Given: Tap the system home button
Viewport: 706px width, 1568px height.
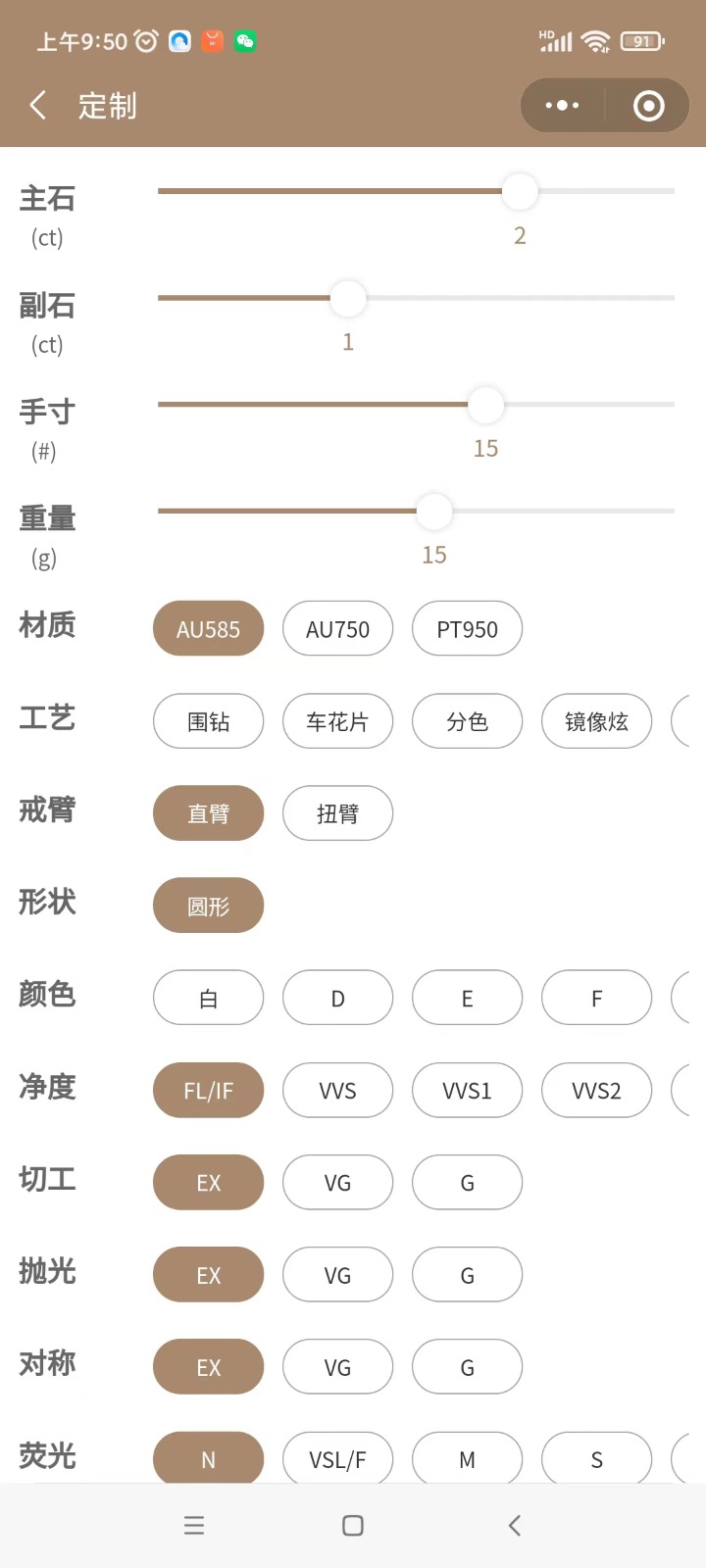Looking at the screenshot, I should [353, 1526].
